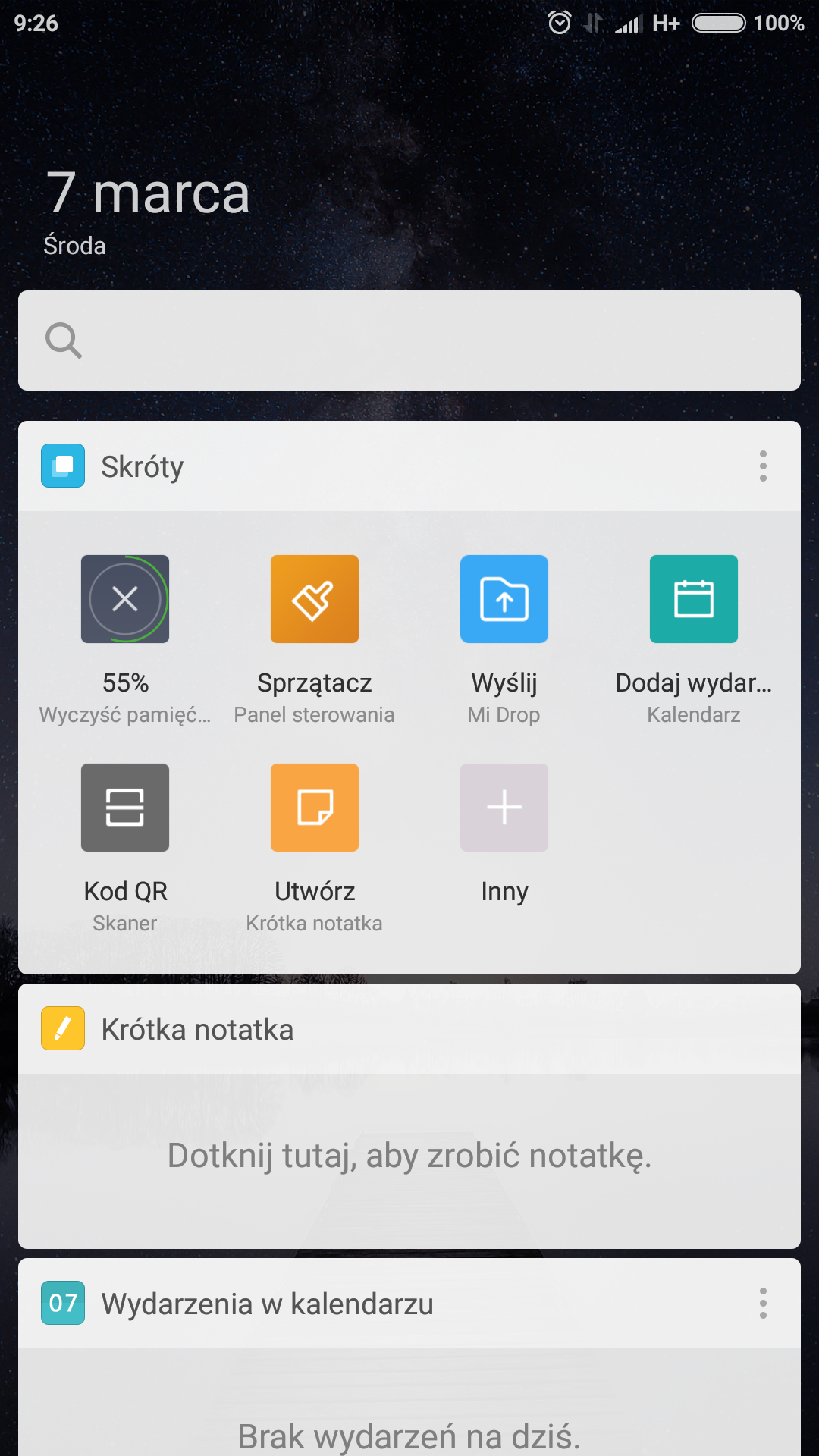The height and width of the screenshot is (1456, 819).
Task: Open the Wydarzenia w kalendarzu header
Action: pos(267,1304)
